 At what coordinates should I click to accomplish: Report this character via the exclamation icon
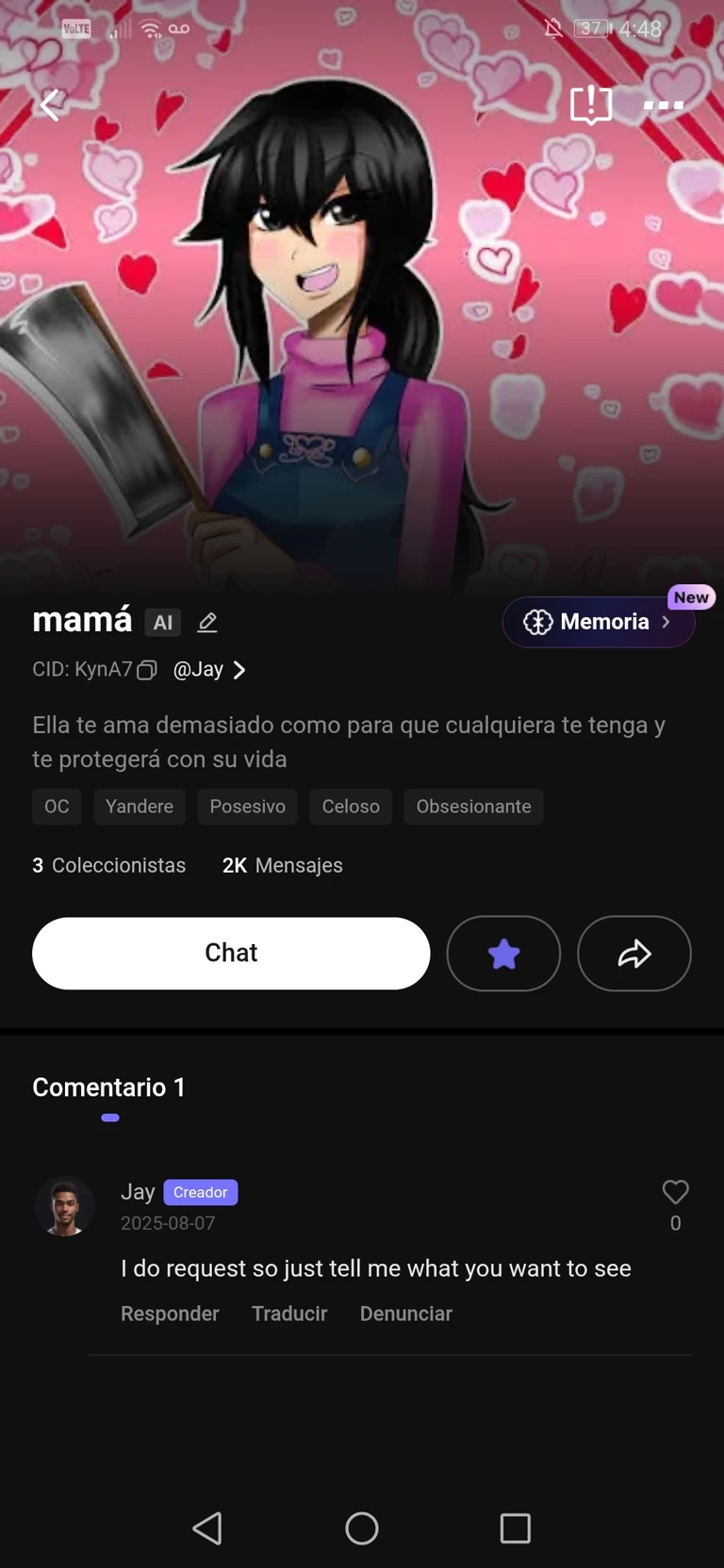(591, 105)
